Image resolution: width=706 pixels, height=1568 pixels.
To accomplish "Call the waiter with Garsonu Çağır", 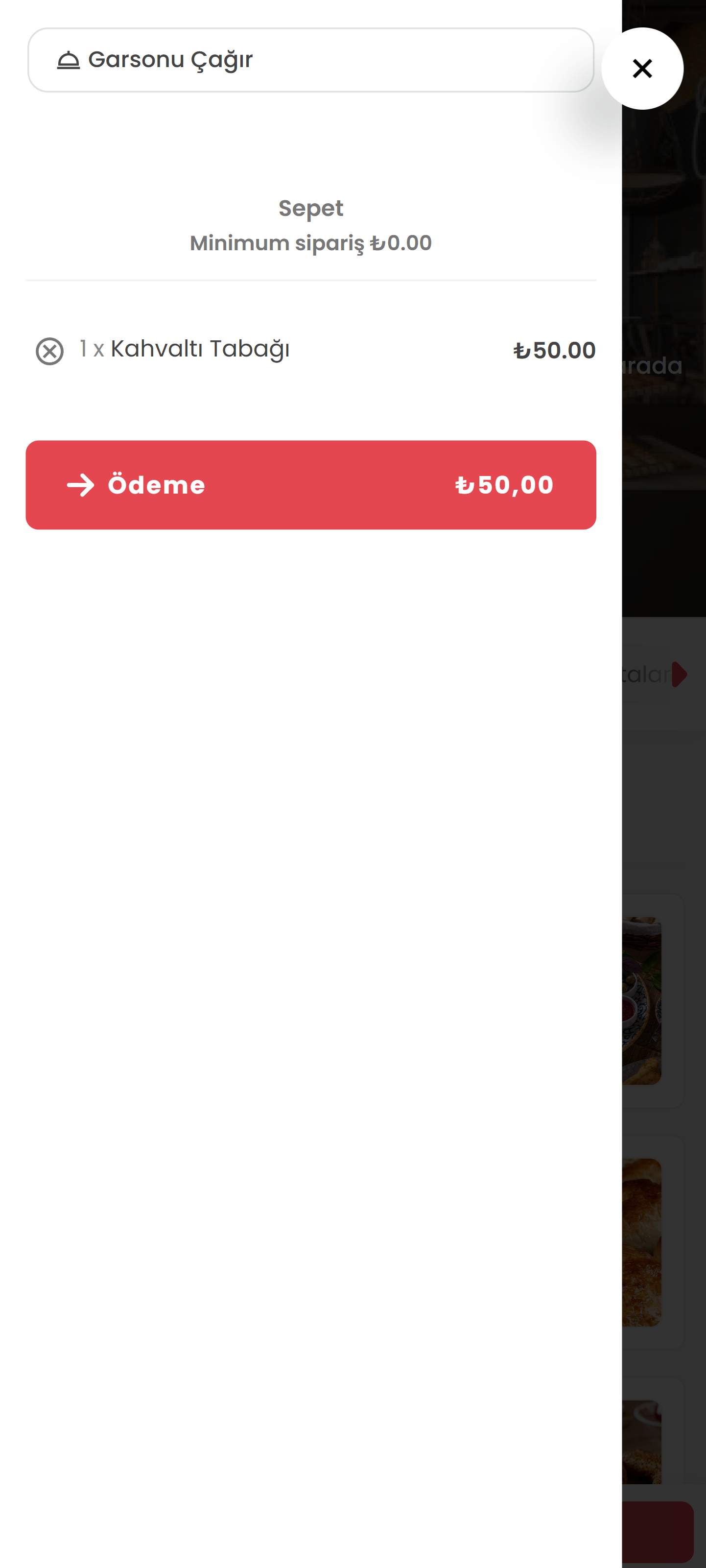I will point(310,60).
